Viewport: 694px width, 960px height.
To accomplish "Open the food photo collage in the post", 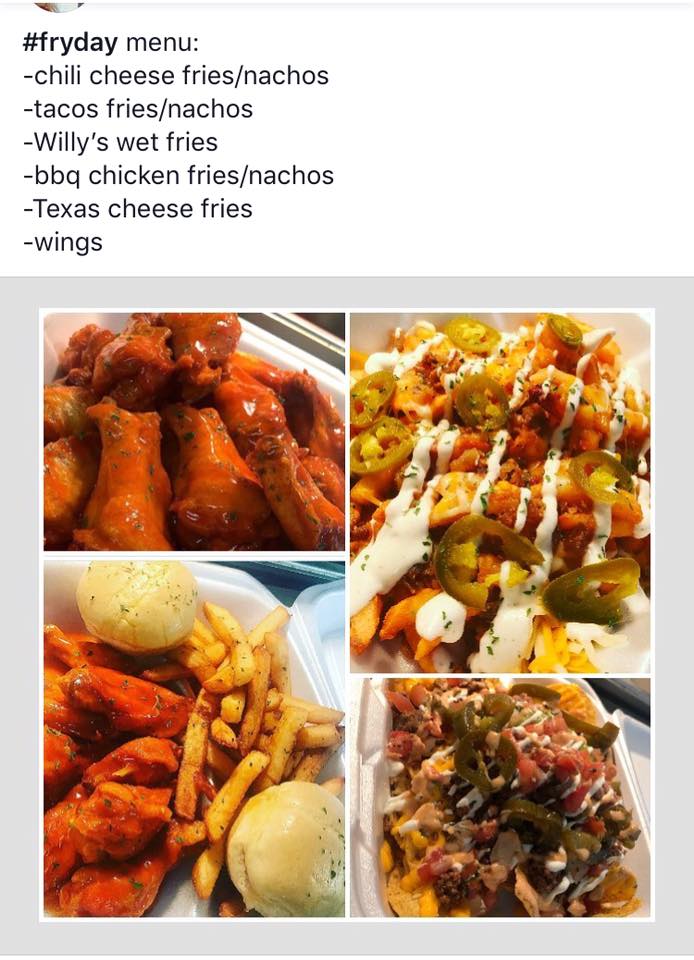I will click(346, 614).
